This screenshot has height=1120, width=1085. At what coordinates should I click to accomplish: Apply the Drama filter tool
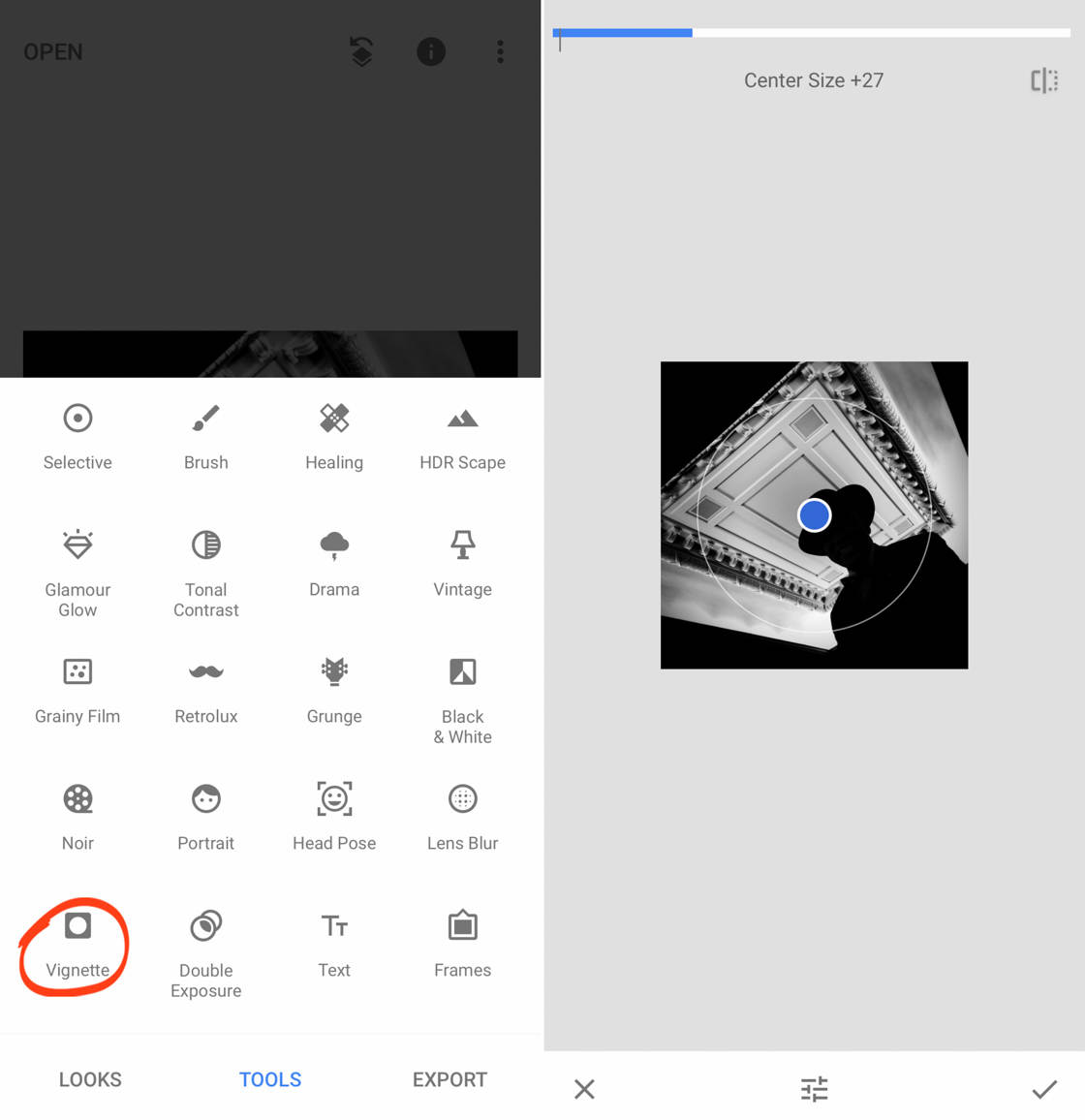334,562
